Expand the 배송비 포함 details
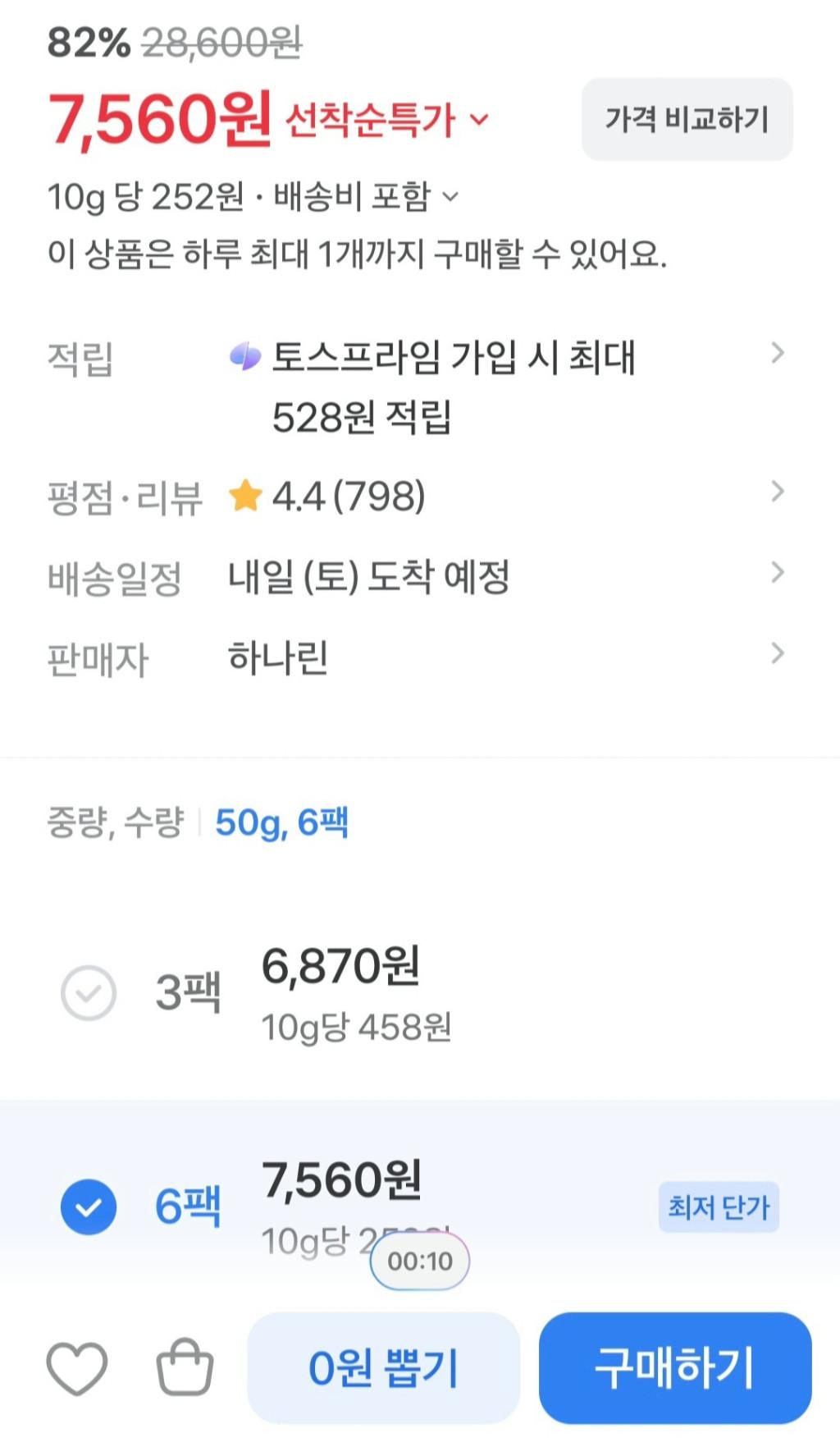The height and width of the screenshot is (1447, 840). 366,196
